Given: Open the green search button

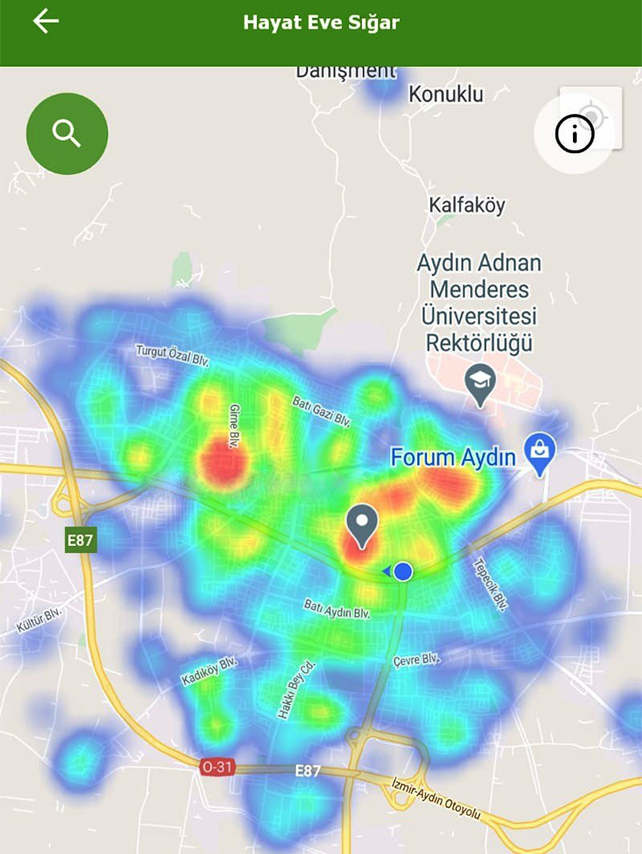Looking at the screenshot, I should click(x=67, y=133).
